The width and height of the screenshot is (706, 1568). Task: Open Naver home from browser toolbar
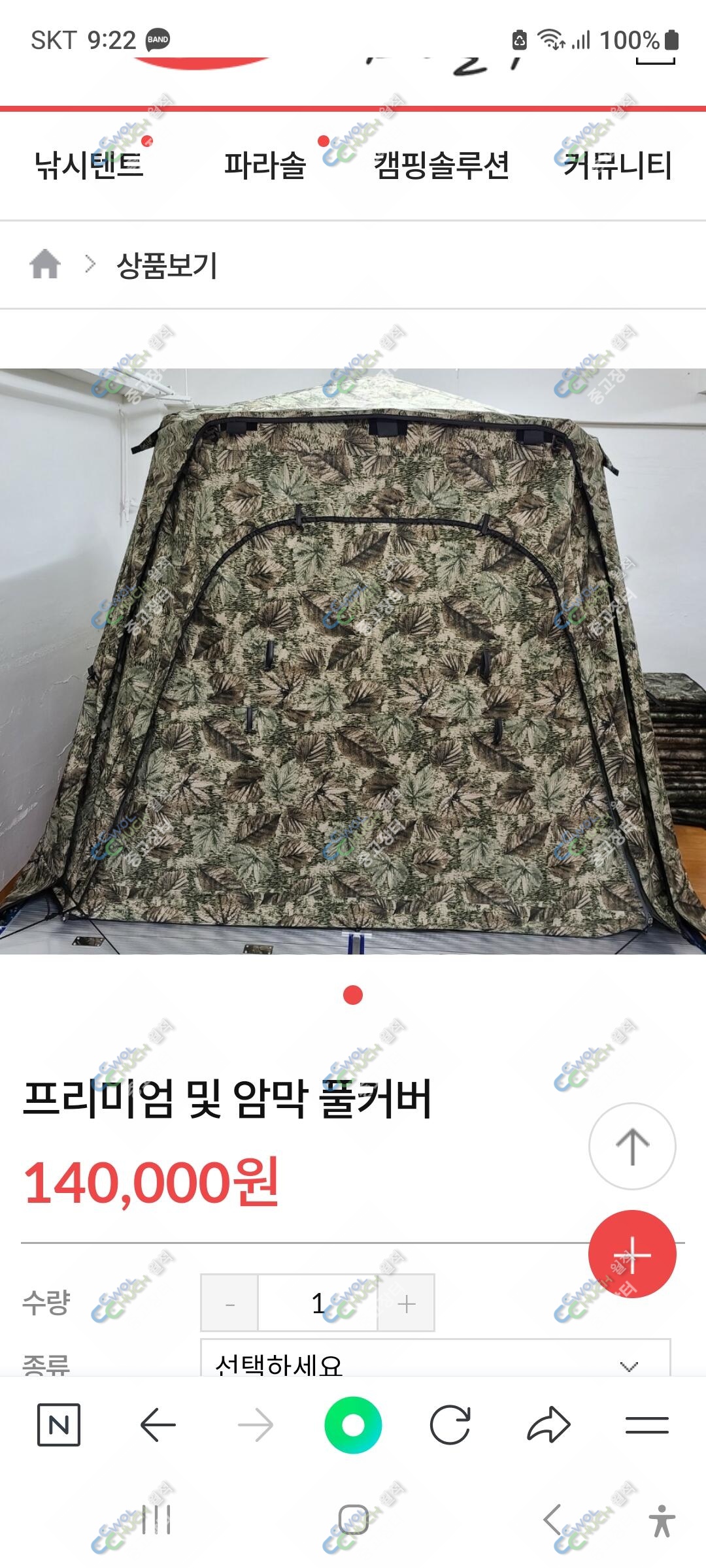[x=59, y=1424]
